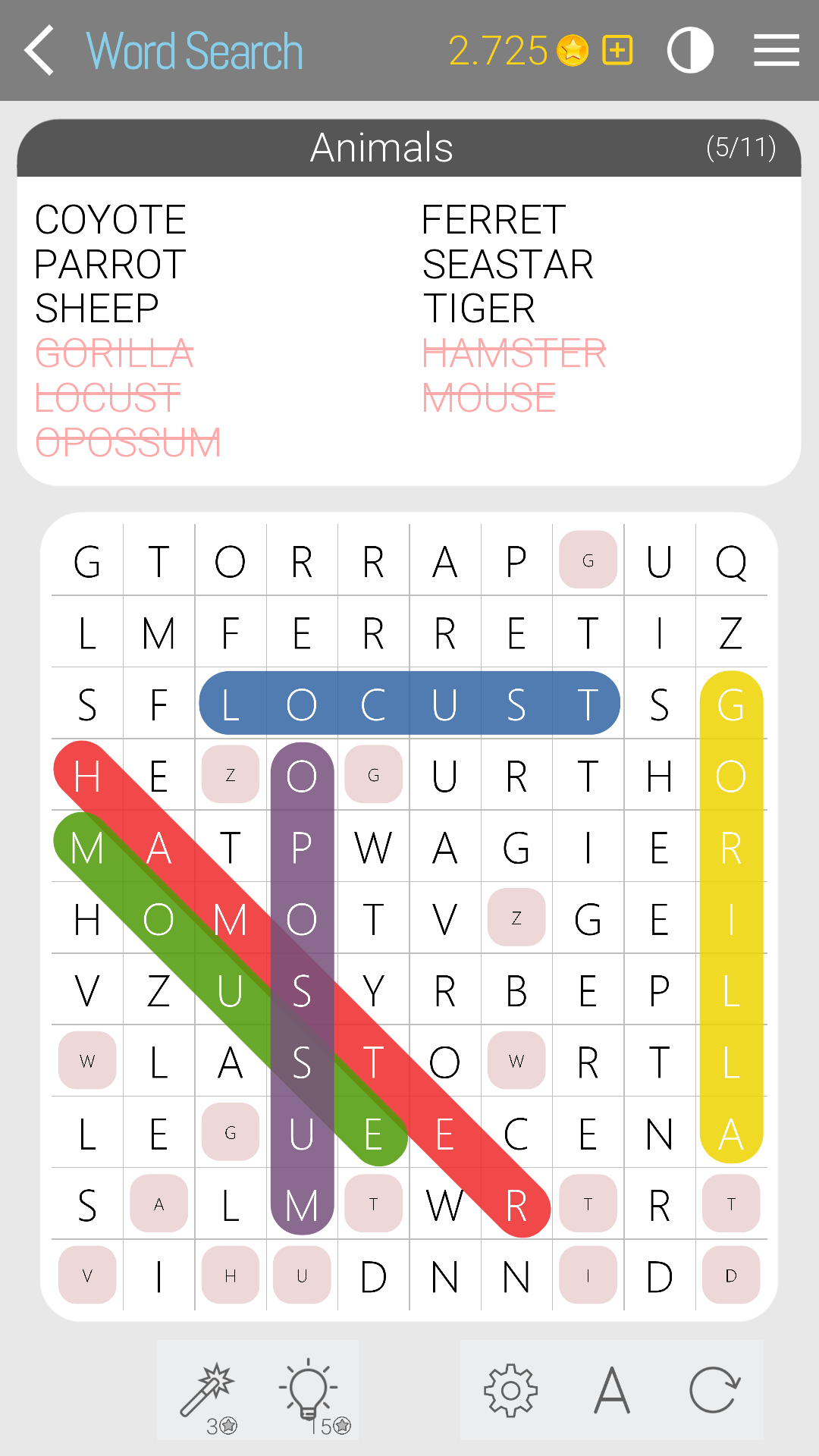Restart the puzzle with refresh icon
819x1456 pixels.
[x=714, y=1390]
